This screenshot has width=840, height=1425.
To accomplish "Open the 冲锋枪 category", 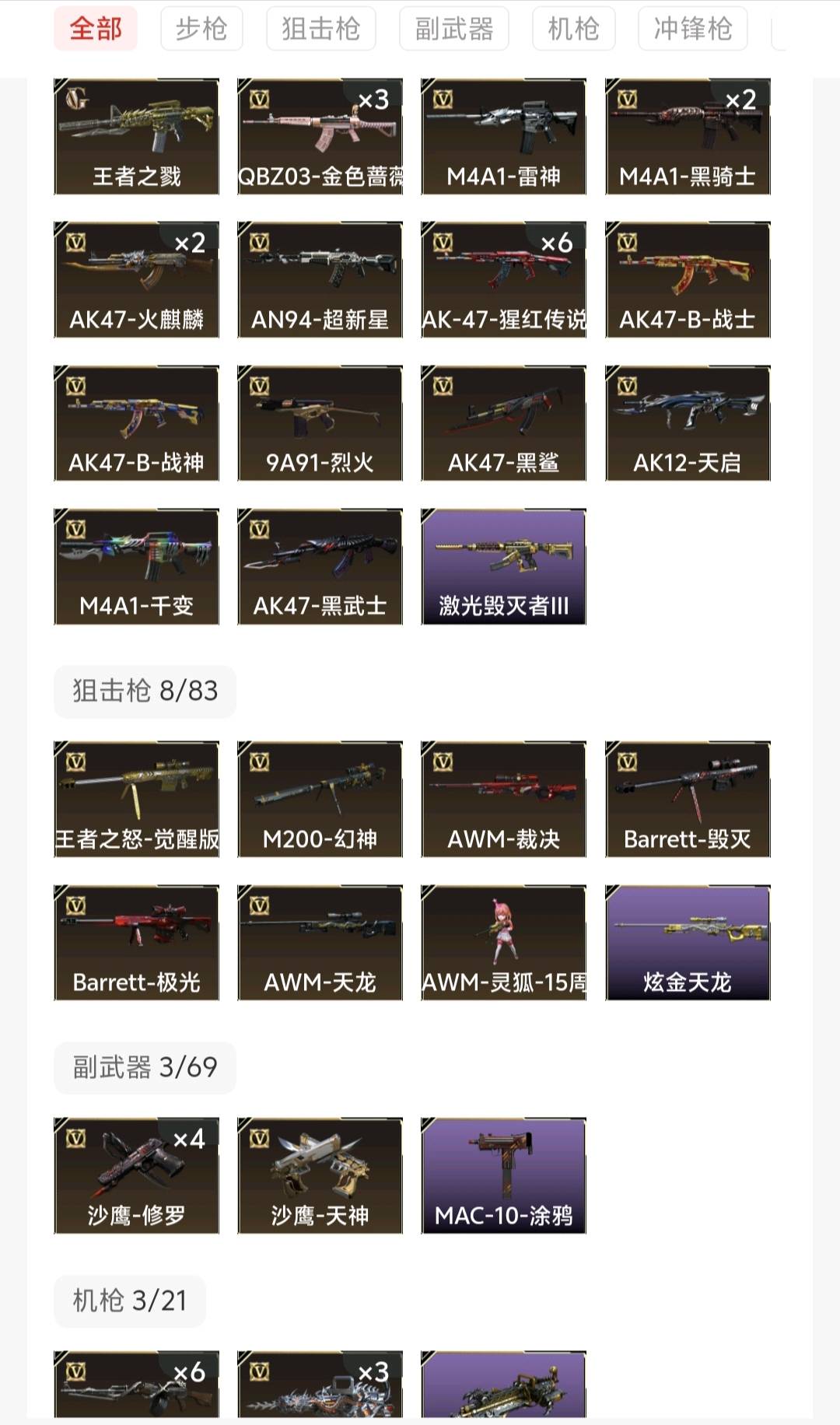I will coord(692,29).
